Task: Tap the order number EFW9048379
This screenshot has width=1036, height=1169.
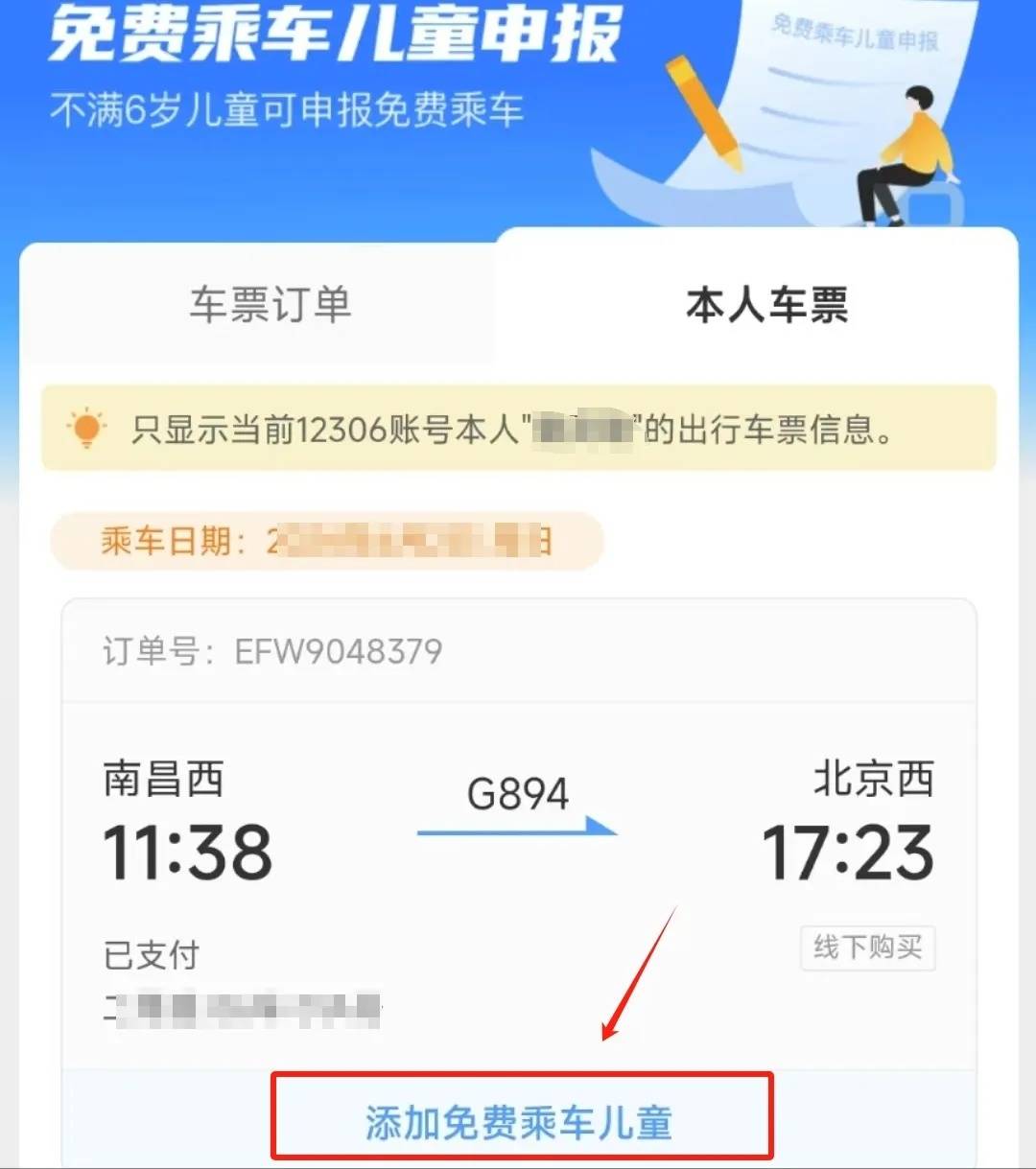Action: point(338,651)
